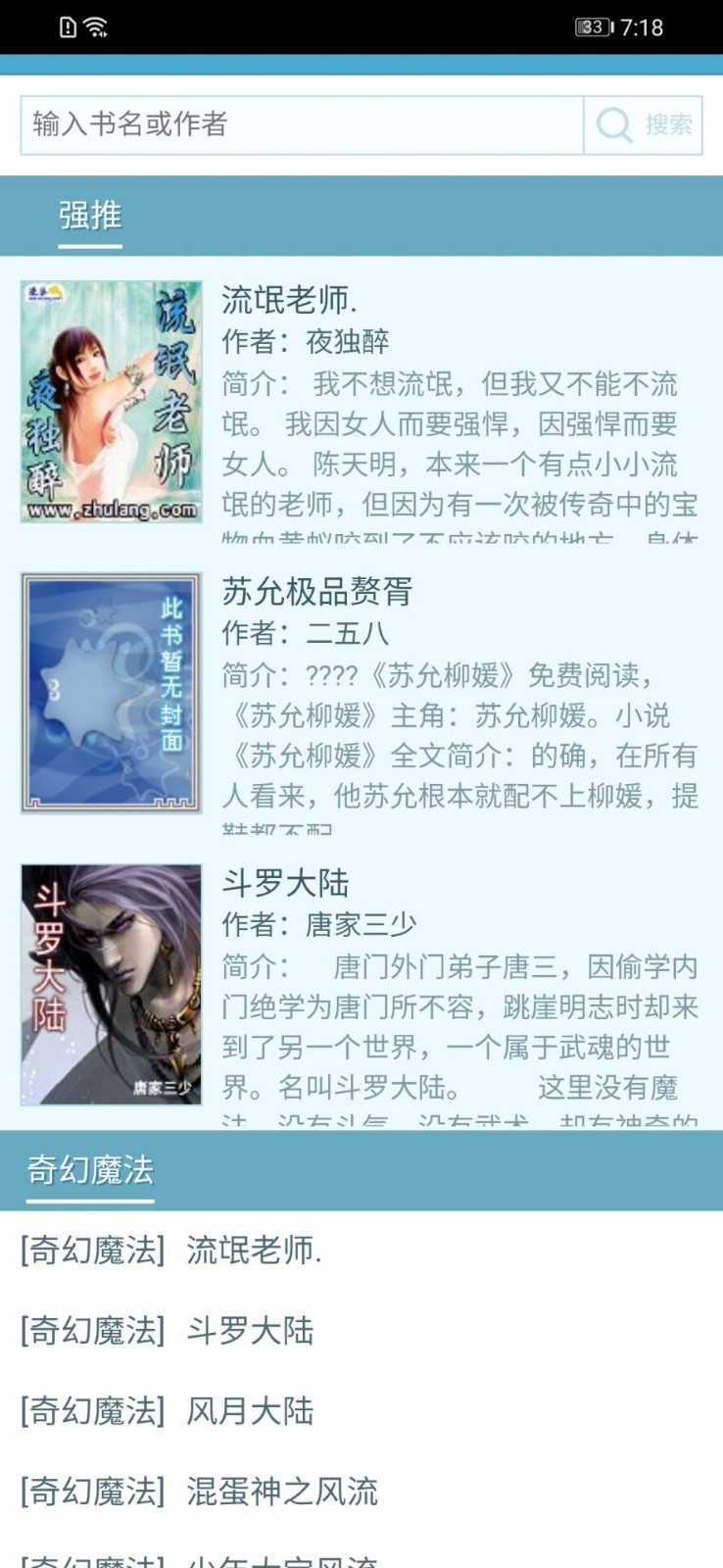Tap the 搜索 search button

tap(644, 124)
